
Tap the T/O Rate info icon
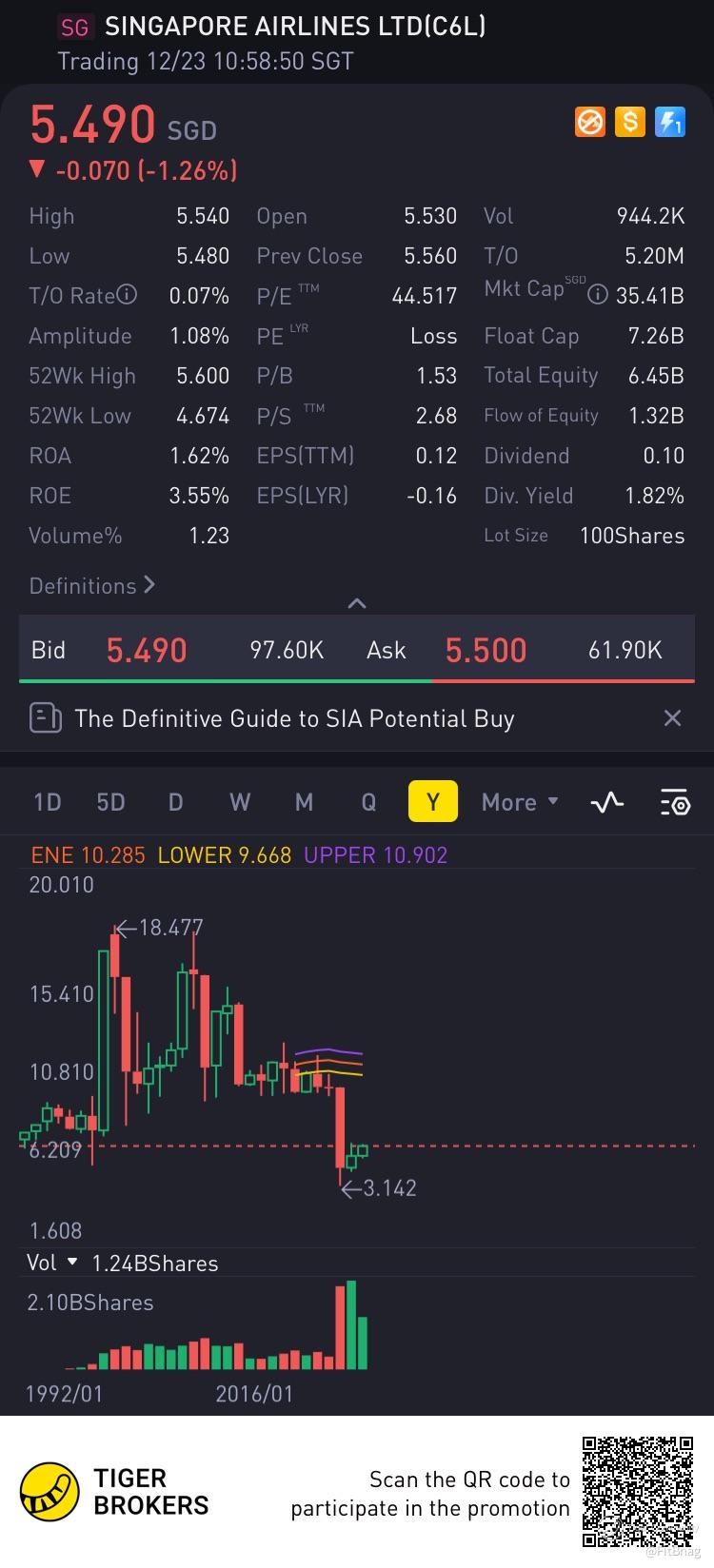point(128,295)
